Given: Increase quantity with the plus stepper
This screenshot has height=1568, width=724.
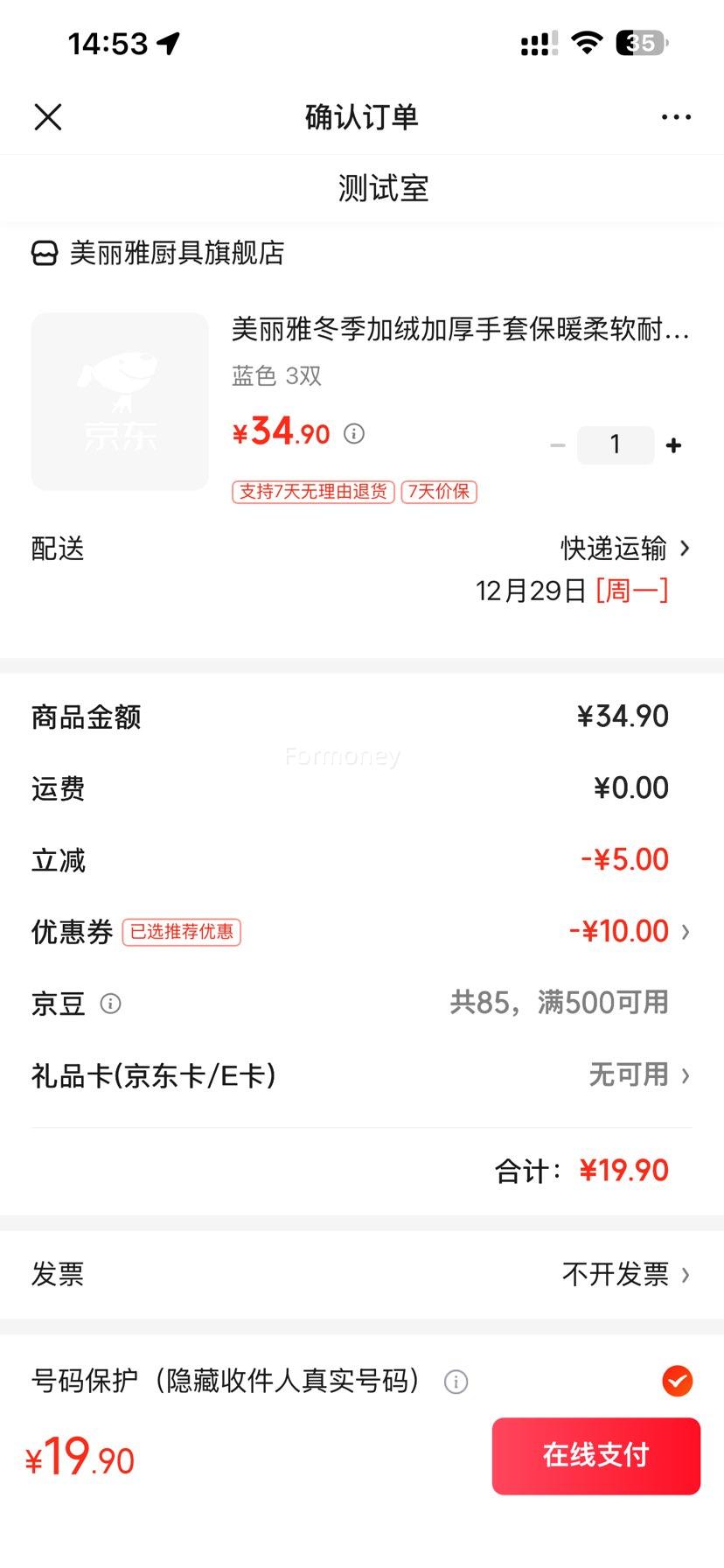Looking at the screenshot, I should pyautogui.click(x=673, y=444).
